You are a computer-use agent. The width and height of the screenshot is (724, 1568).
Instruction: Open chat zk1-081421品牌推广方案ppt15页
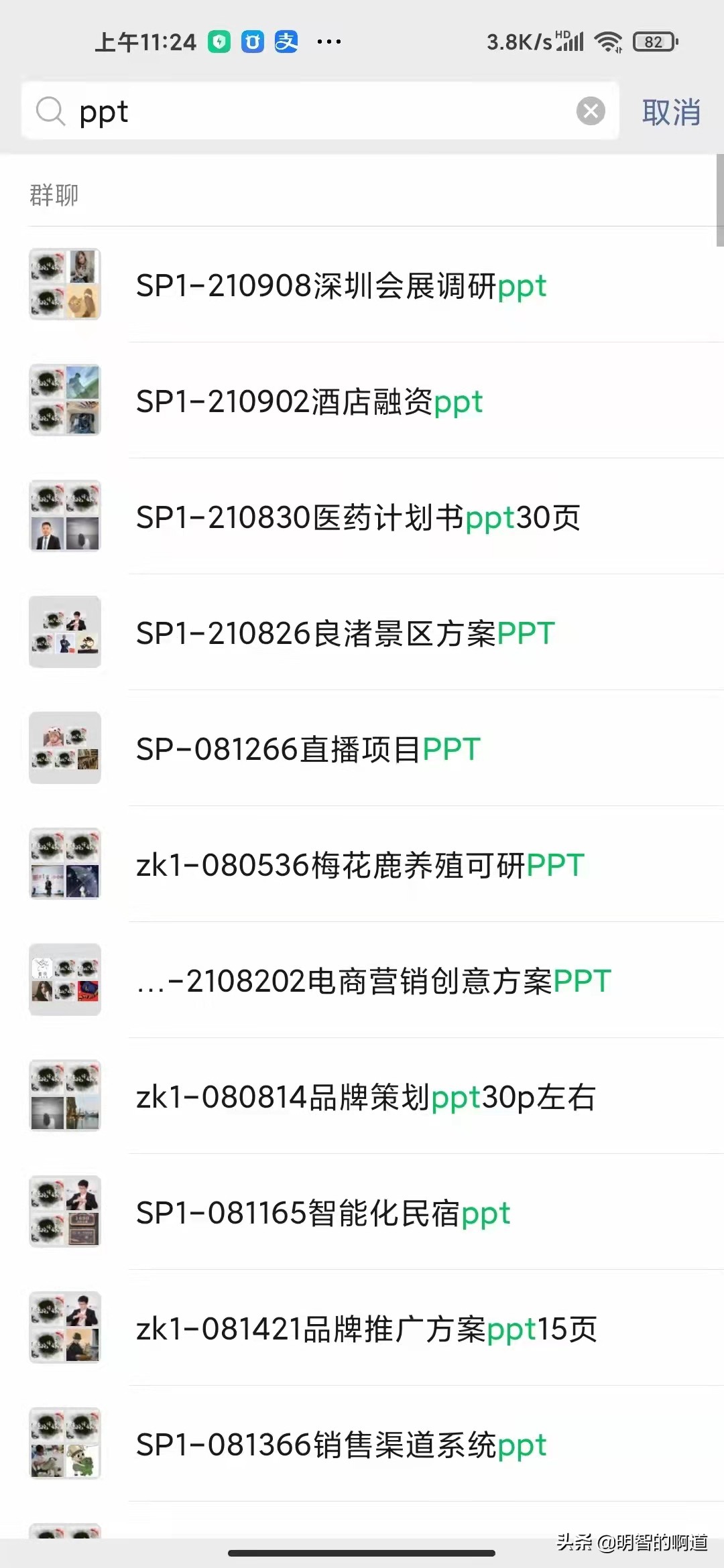pos(367,1327)
